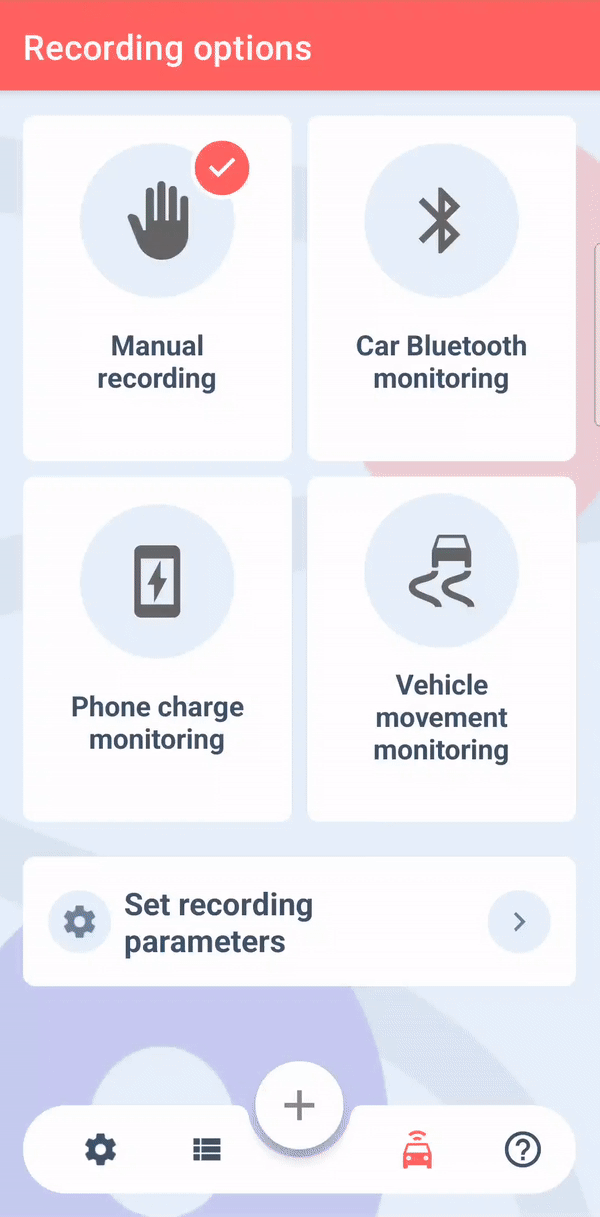Choose Car Bluetooth monitoring
This screenshot has height=1217, width=600.
[x=441, y=288]
